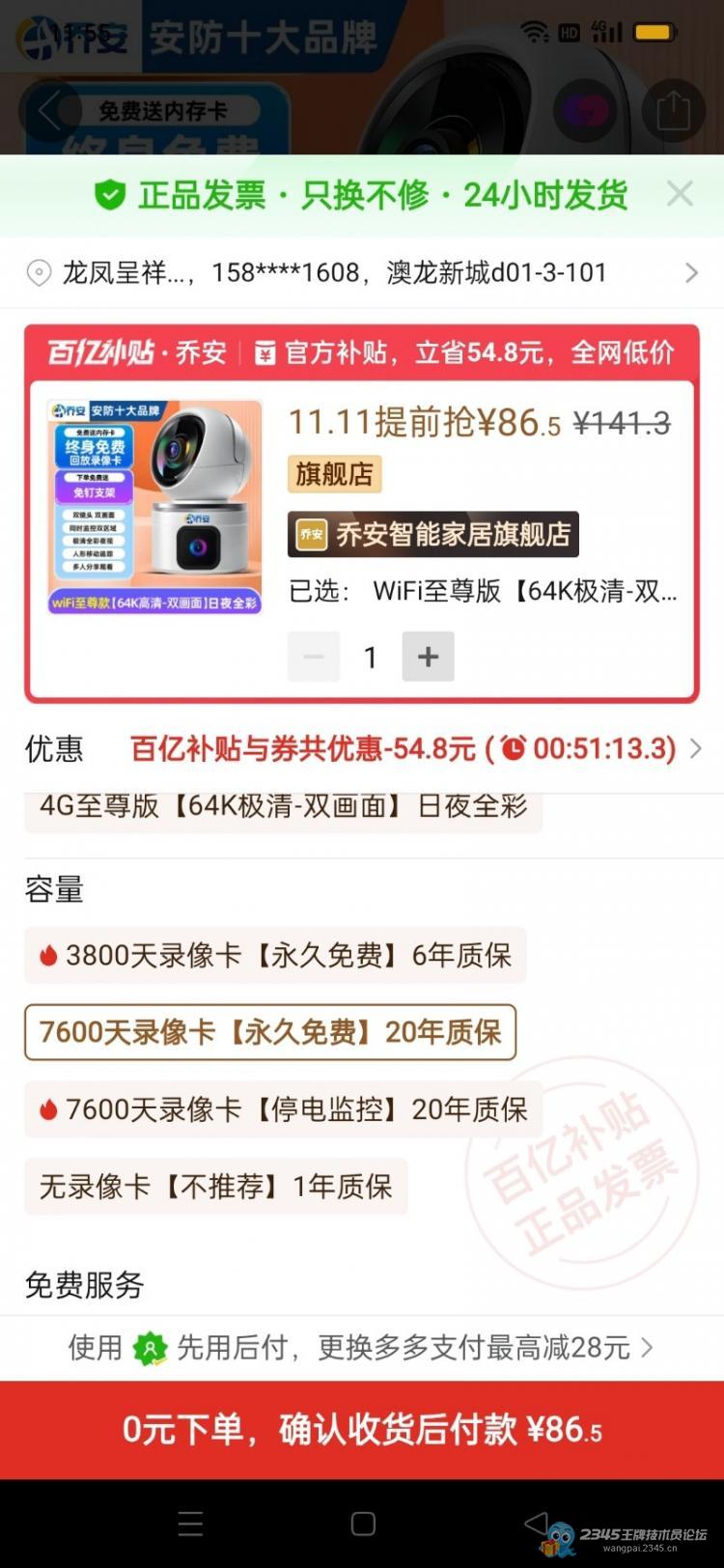Open the 乔安智能家居旗舰店 store page
The height and width of the screenshot is (1568, 724).
tap(433, 534)
